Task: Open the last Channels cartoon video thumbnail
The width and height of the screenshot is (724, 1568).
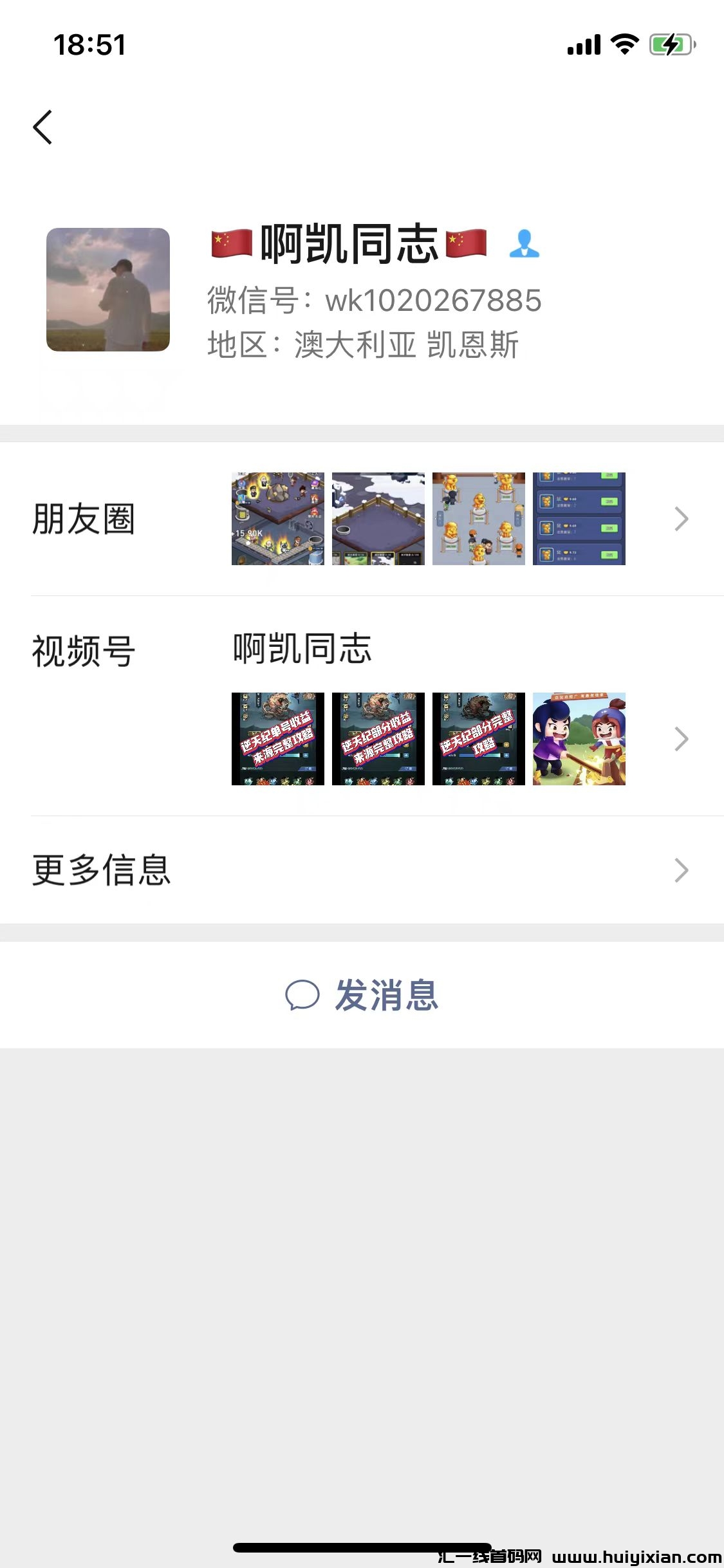Action: pos(578,738)
